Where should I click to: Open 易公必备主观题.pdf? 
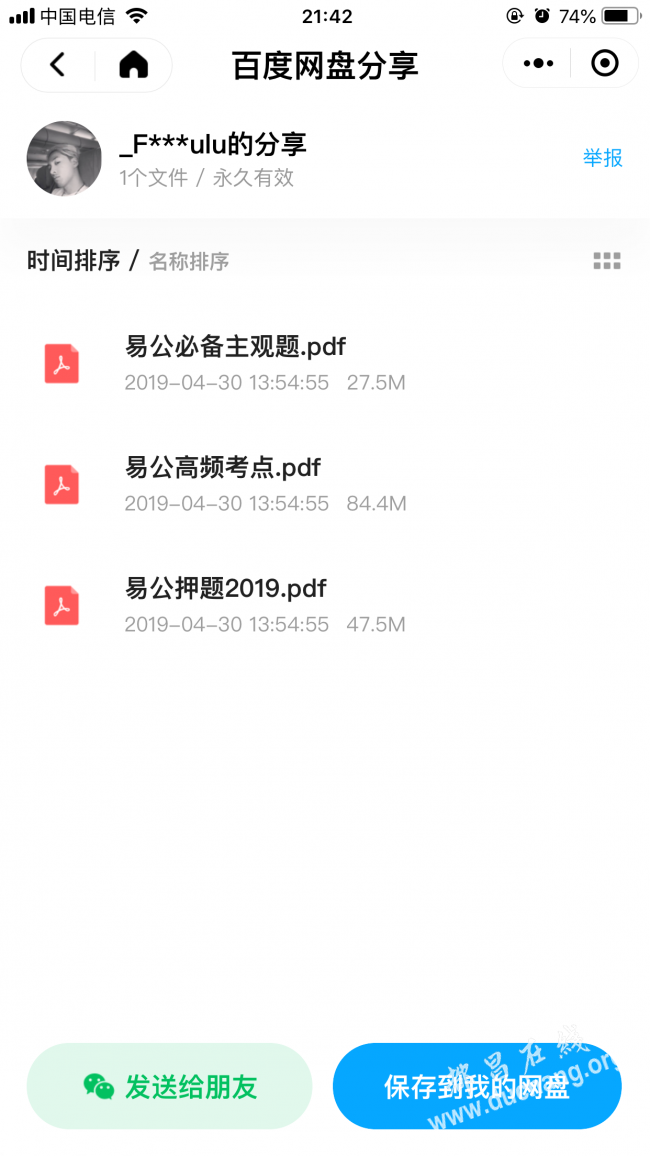pos(325,363)
